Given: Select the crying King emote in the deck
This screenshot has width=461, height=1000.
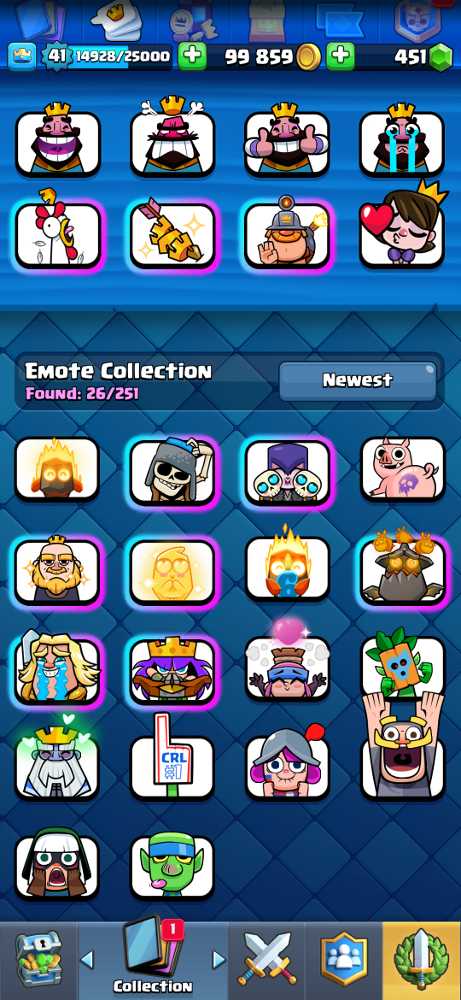Looking at the screenshot, I should pyautogui.click(x=402, y=142).
